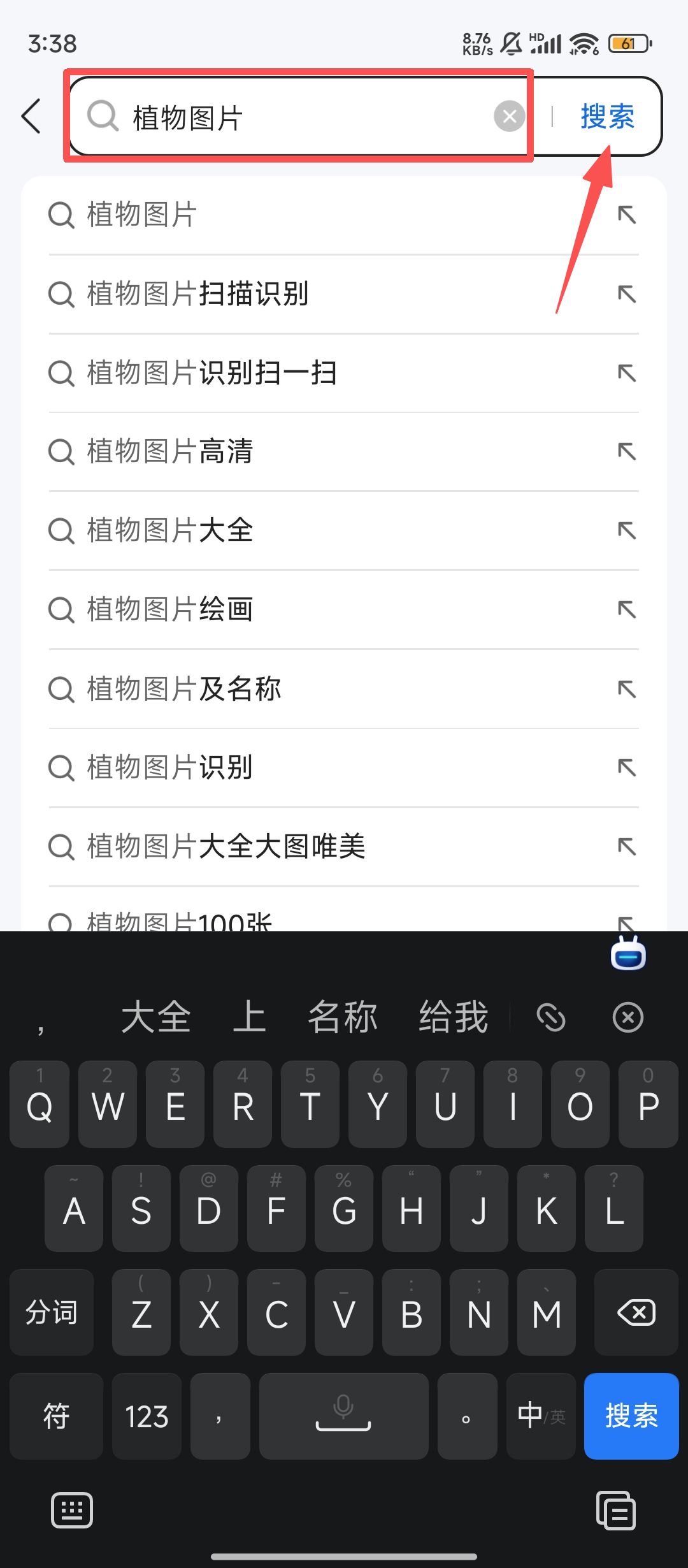The height and width of the screenshot is (1568, 688).
Task: Choose the 植物图片高清 suggestion
Action: 170,451
